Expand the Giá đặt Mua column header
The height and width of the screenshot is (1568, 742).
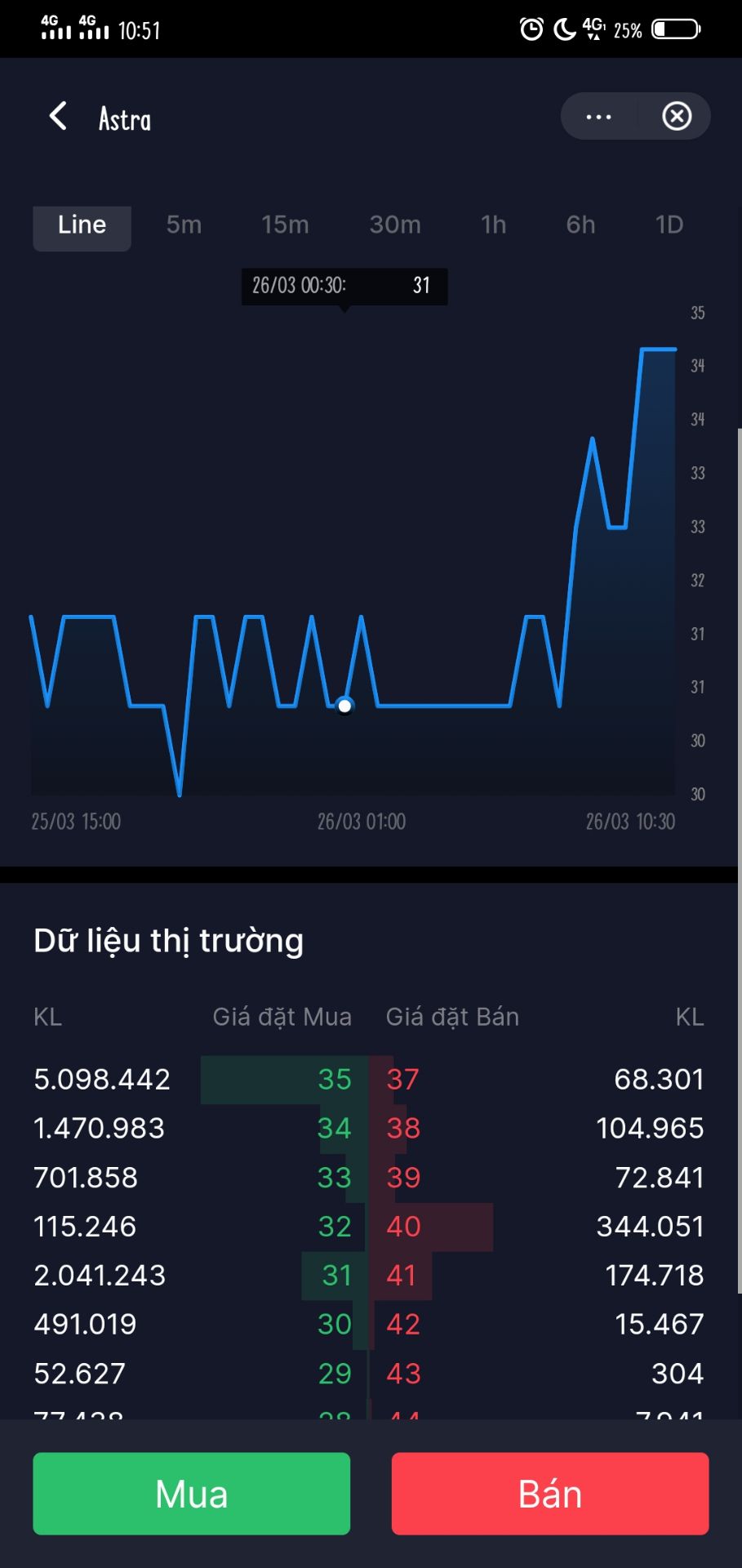tap(282, 1017)
